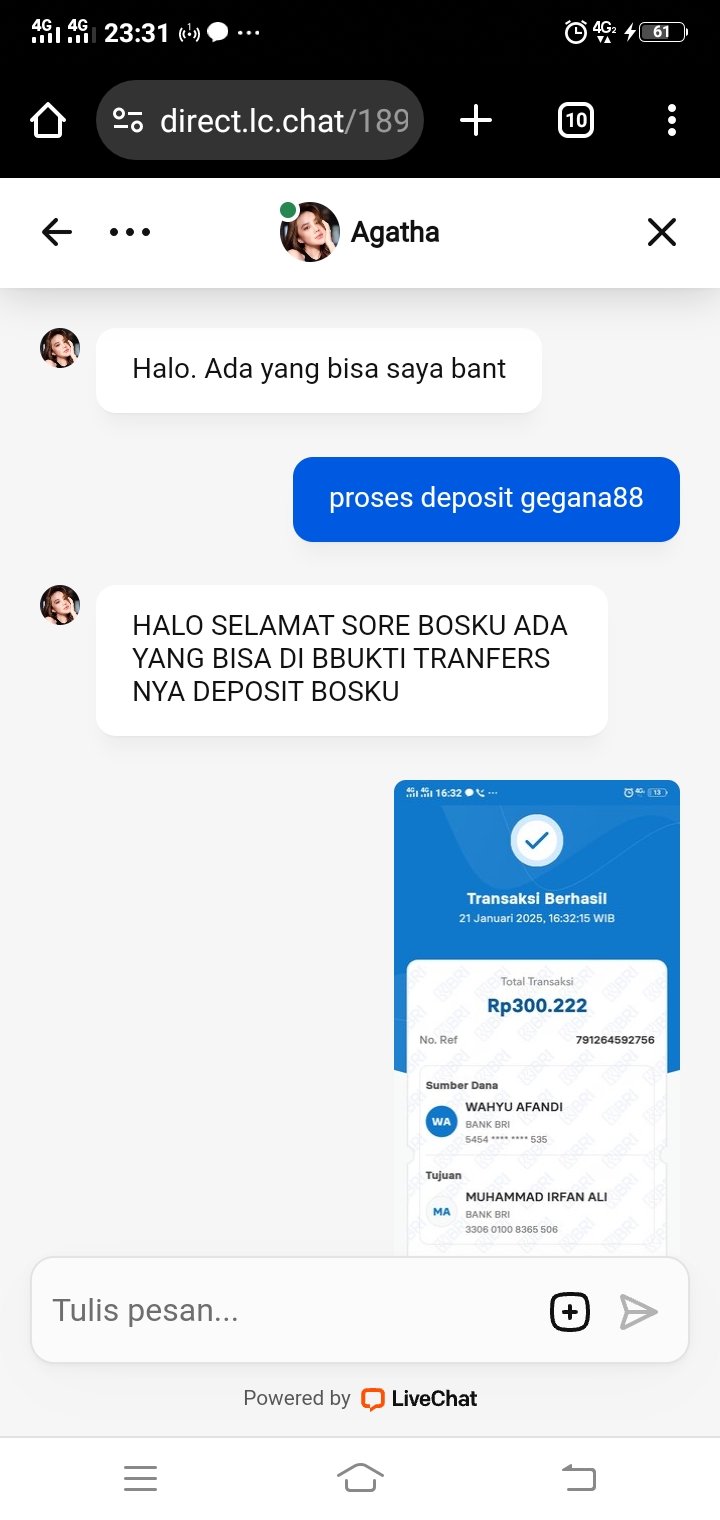Add an attachment with the plus icon
This screenshot has height=1520, width=720.
coord(570,1311)
